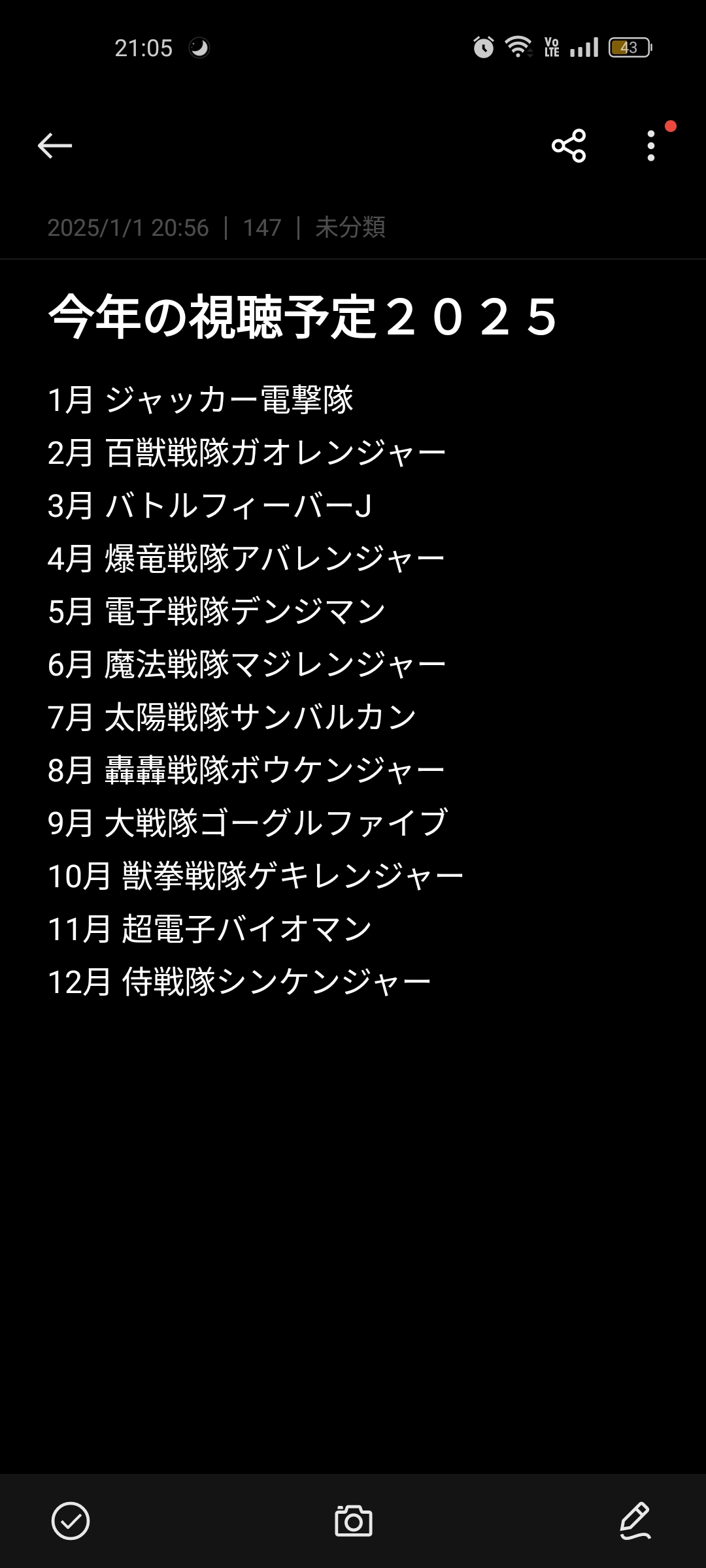Screen dimensions: 706x1568
Task: Add a checklist with the checkmark icon
Action: pos(71,1521)
